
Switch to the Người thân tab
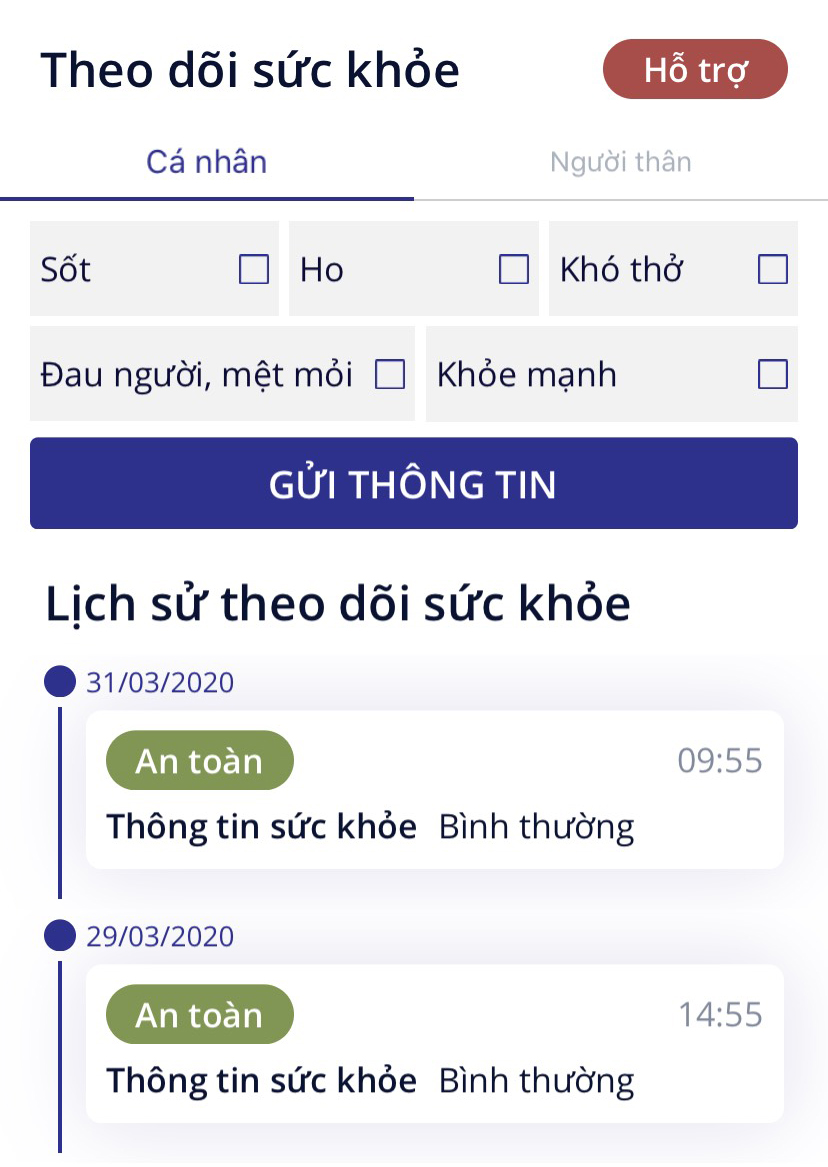pos(620,162)
